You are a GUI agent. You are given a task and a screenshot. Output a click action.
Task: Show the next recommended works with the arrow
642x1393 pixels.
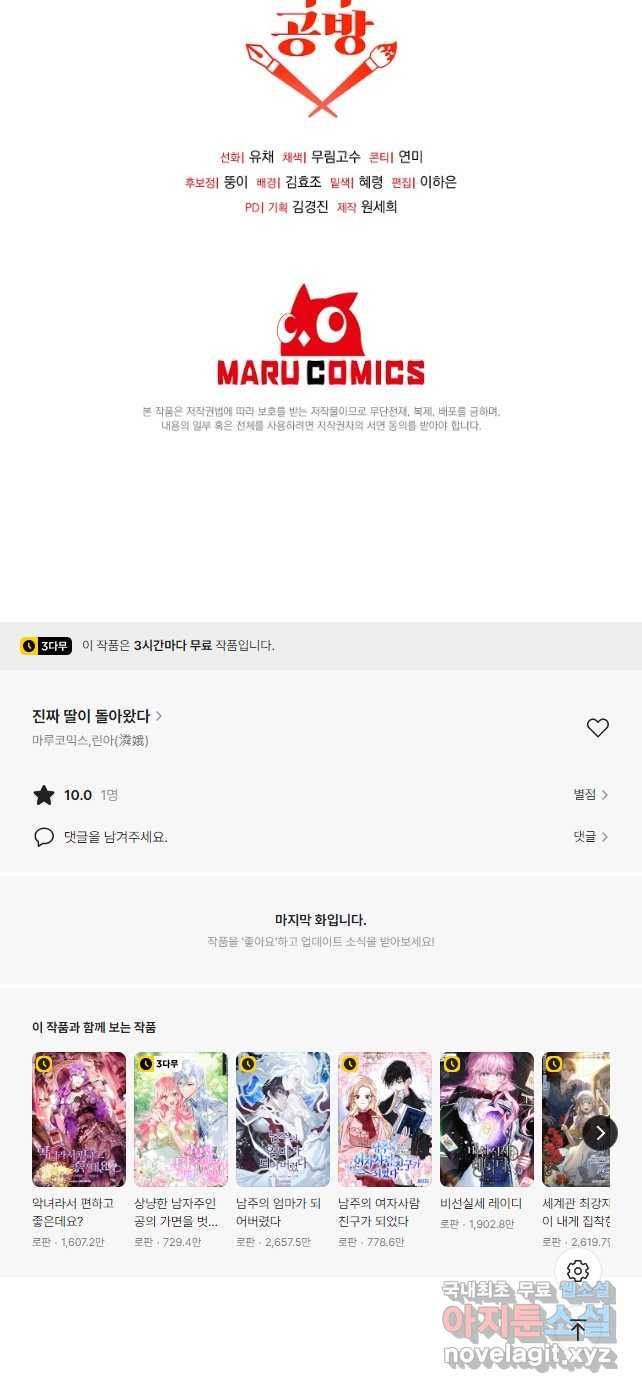tap(600, 1132)
